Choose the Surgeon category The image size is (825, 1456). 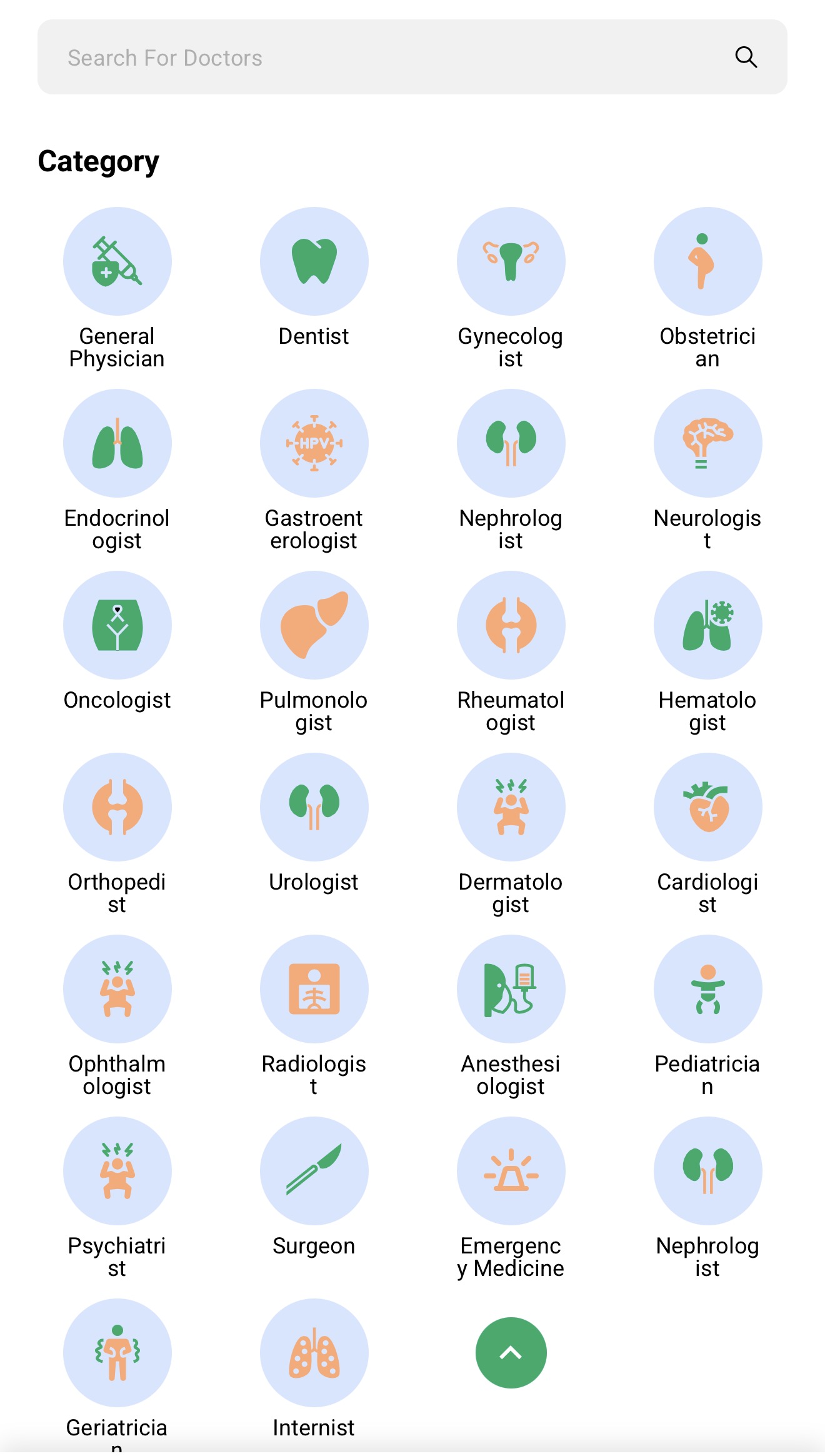pos(314,1171)
